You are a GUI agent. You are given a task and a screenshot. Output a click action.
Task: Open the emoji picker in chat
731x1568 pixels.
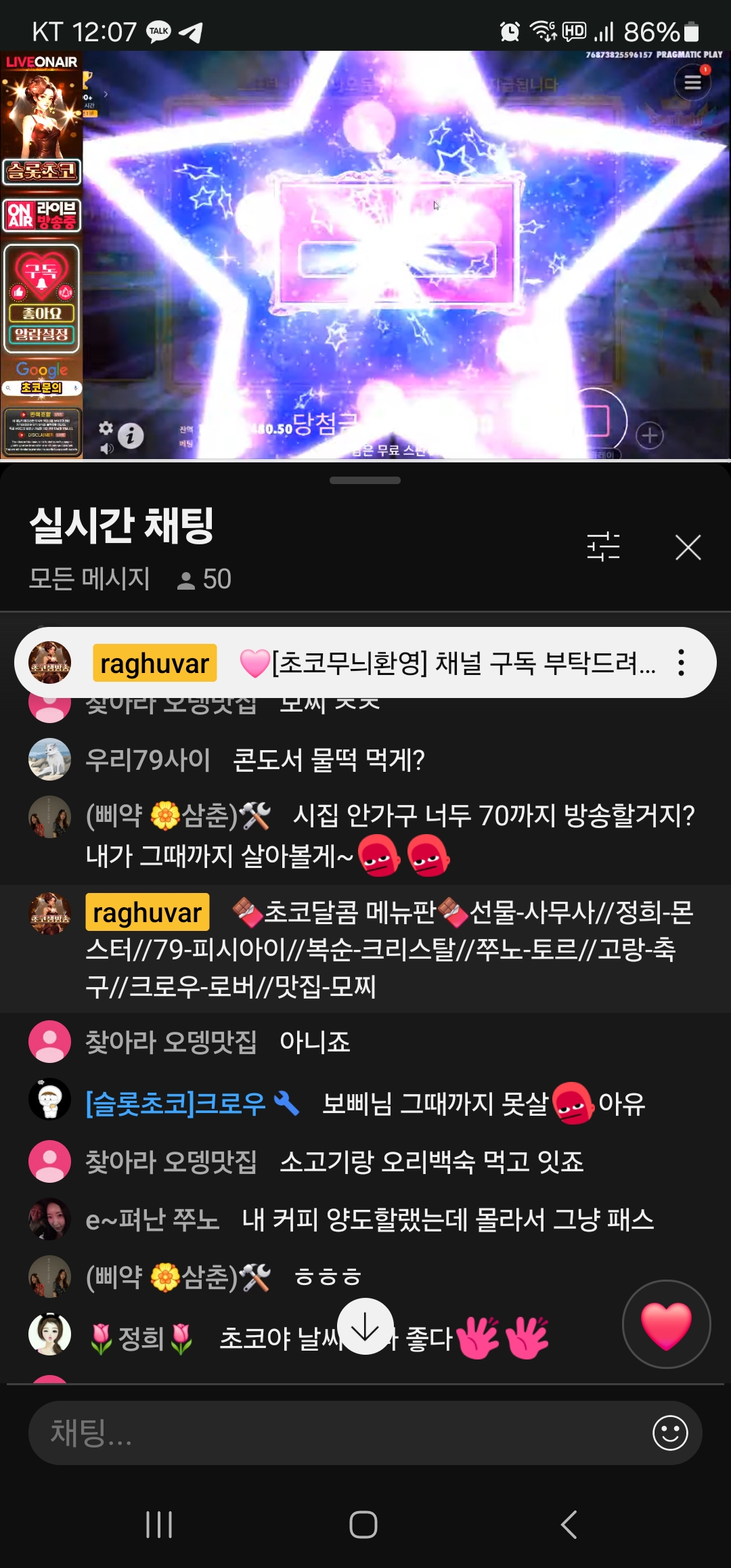click(670, 1433)
